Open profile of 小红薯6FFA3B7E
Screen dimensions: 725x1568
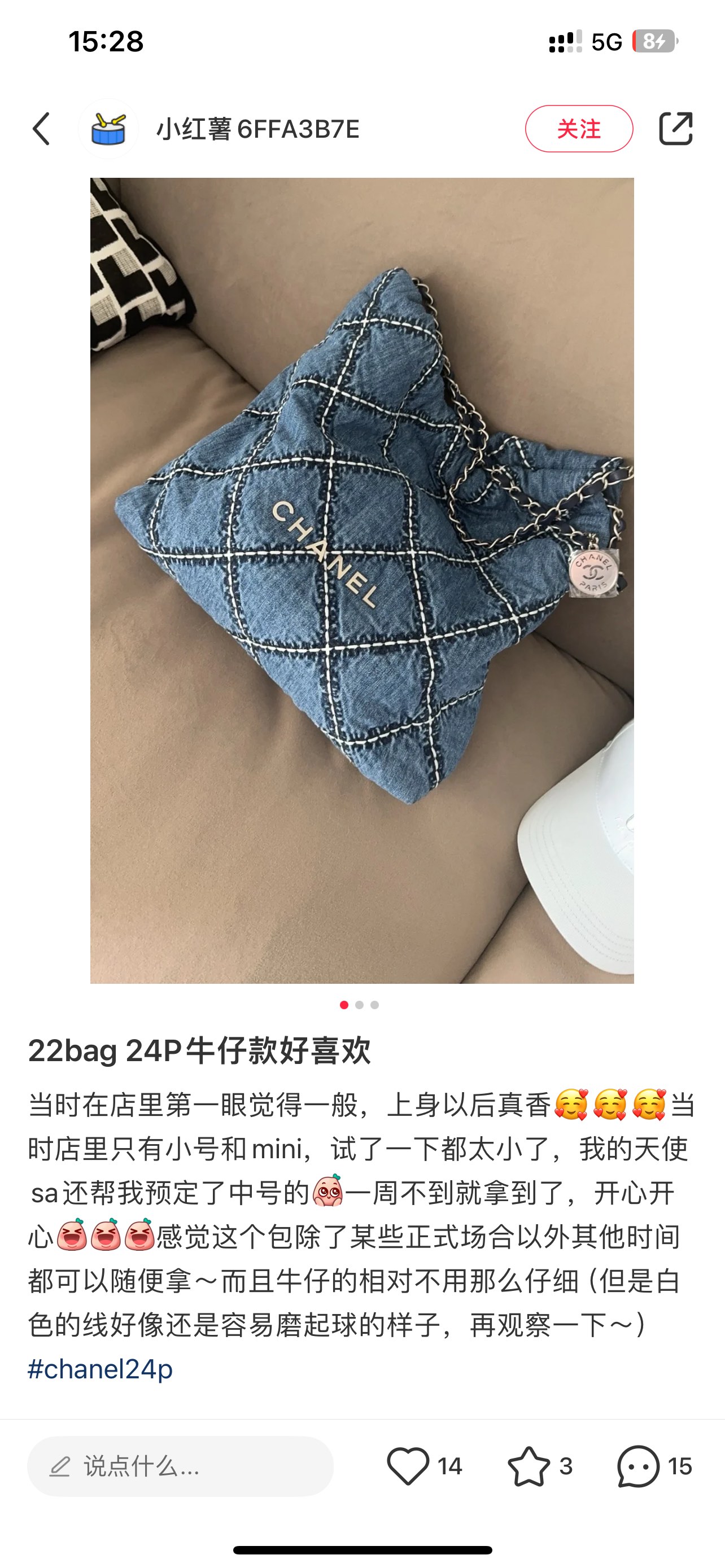point(258,129)
